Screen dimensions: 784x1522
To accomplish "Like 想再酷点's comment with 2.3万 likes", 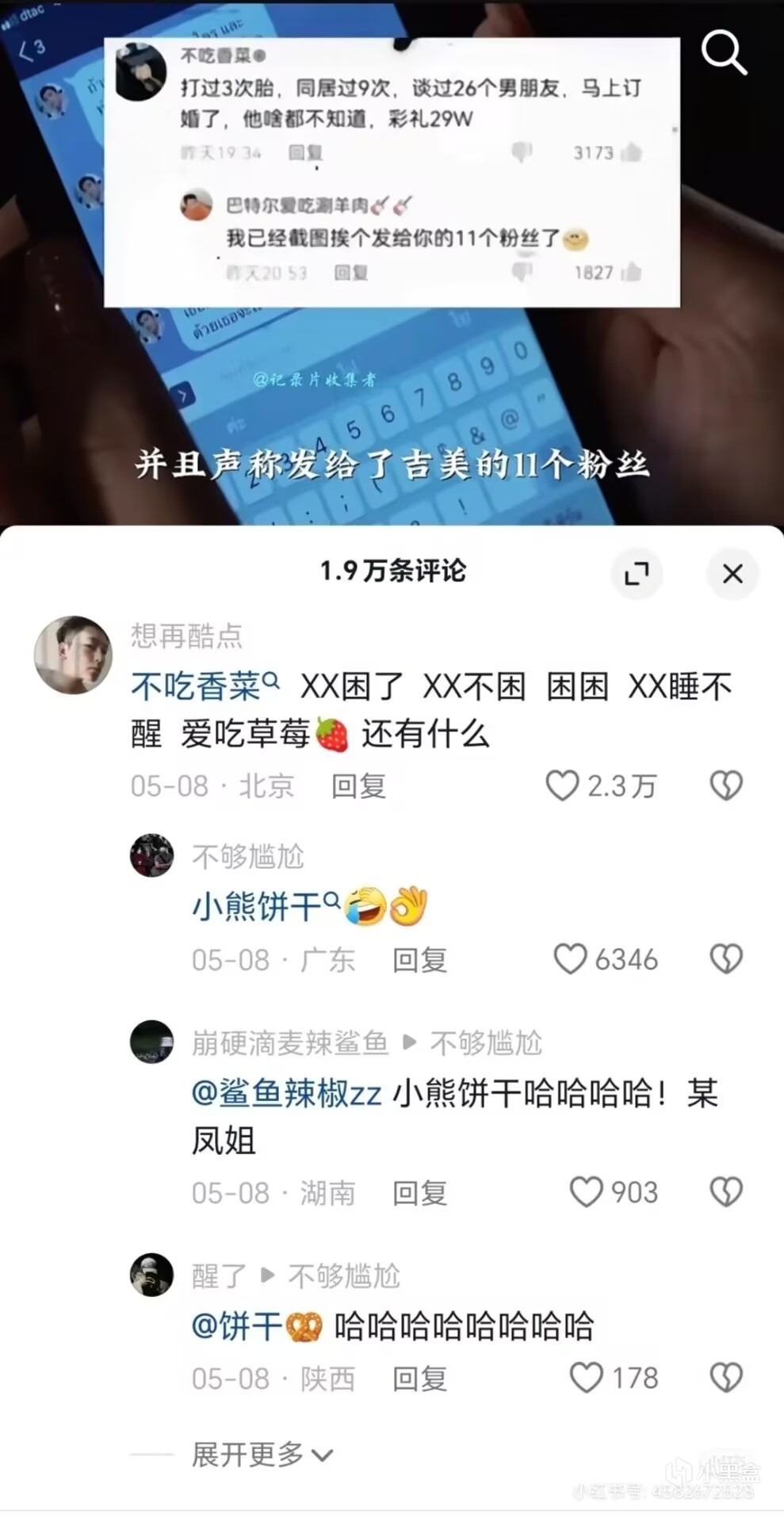I will click(563, 786).
